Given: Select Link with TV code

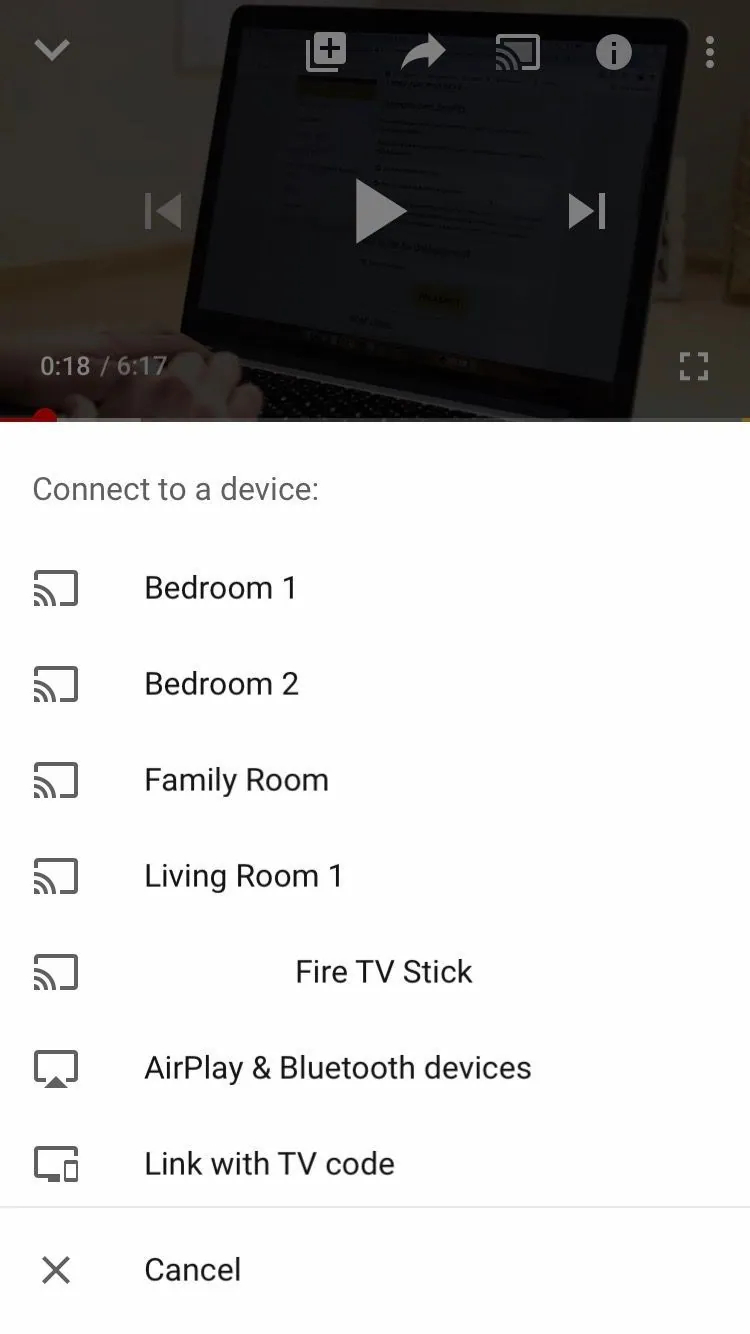Looking at the screenshot, I should point(269,1164).
